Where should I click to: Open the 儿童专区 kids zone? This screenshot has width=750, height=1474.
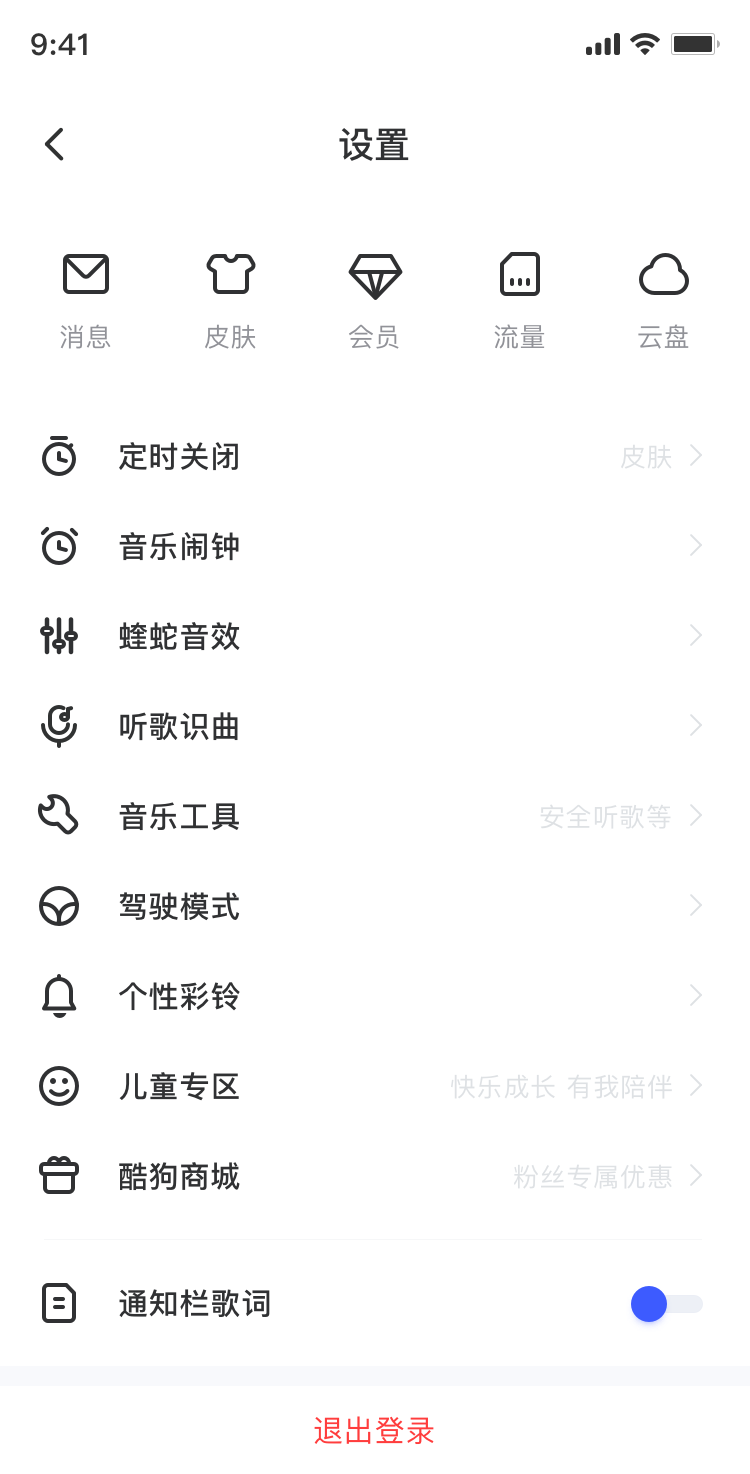point(375,1087)
